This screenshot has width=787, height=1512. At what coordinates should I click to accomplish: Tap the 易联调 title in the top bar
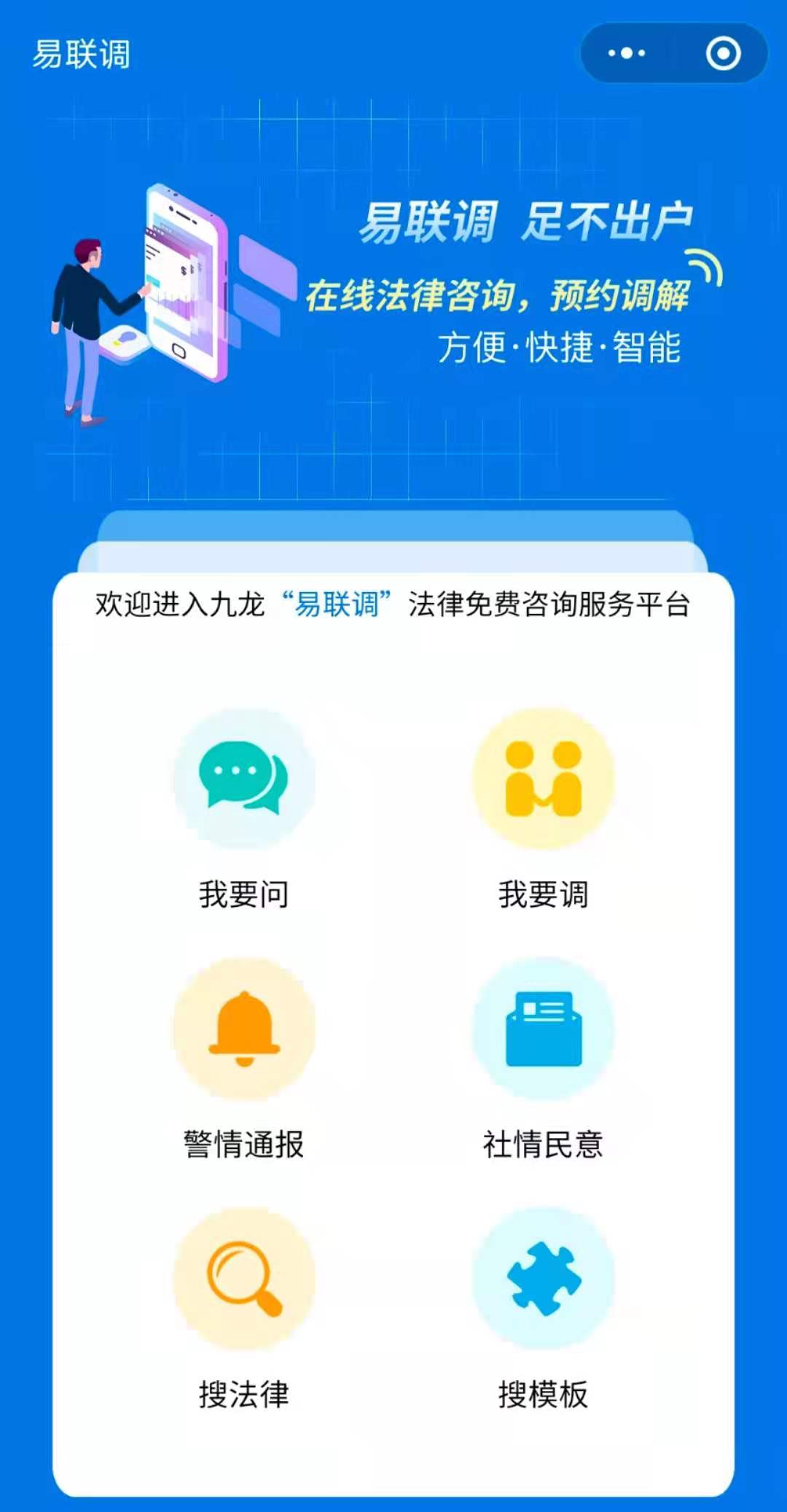coord(81,53)
